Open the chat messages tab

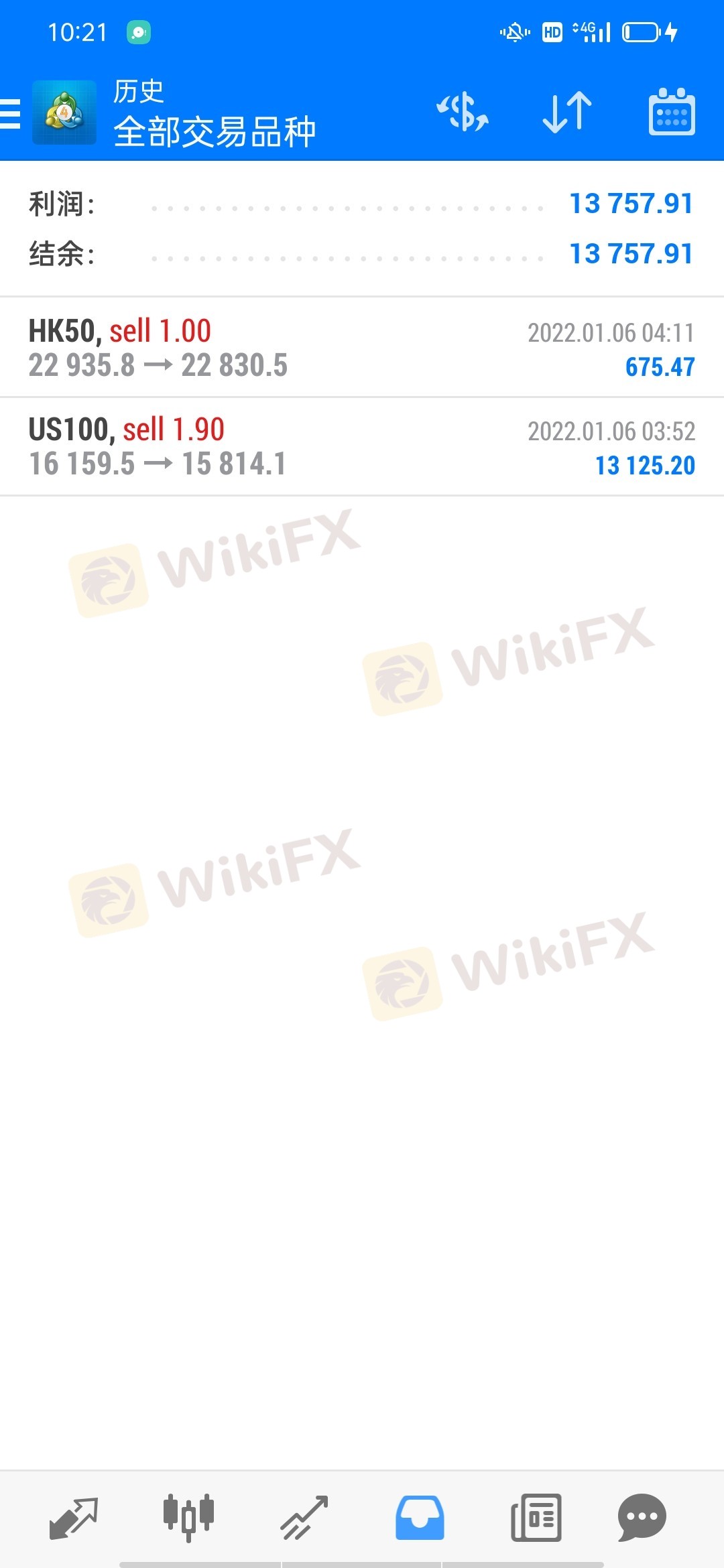tap(642, 1517)
